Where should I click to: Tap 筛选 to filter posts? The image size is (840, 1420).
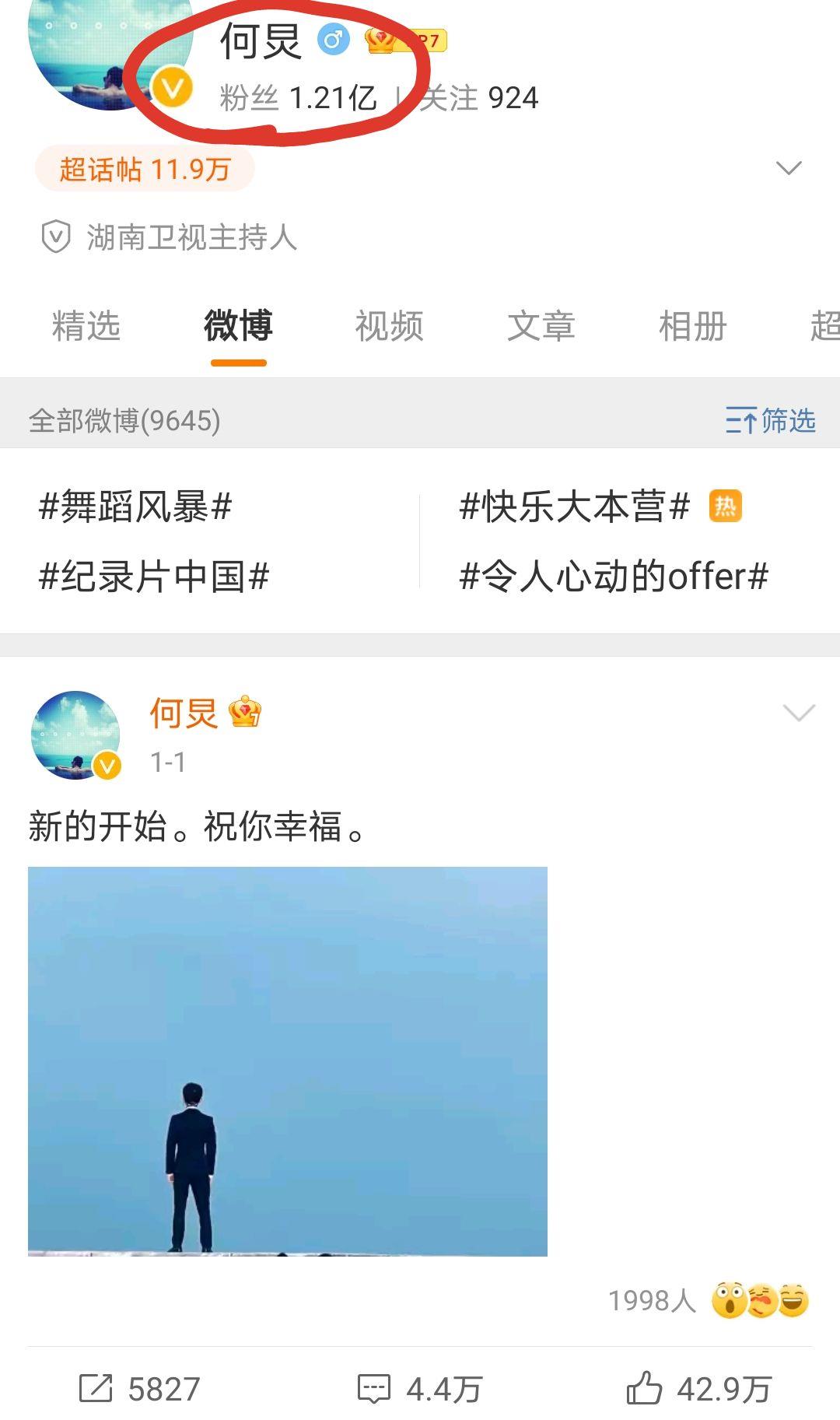(x=770, y=421)
